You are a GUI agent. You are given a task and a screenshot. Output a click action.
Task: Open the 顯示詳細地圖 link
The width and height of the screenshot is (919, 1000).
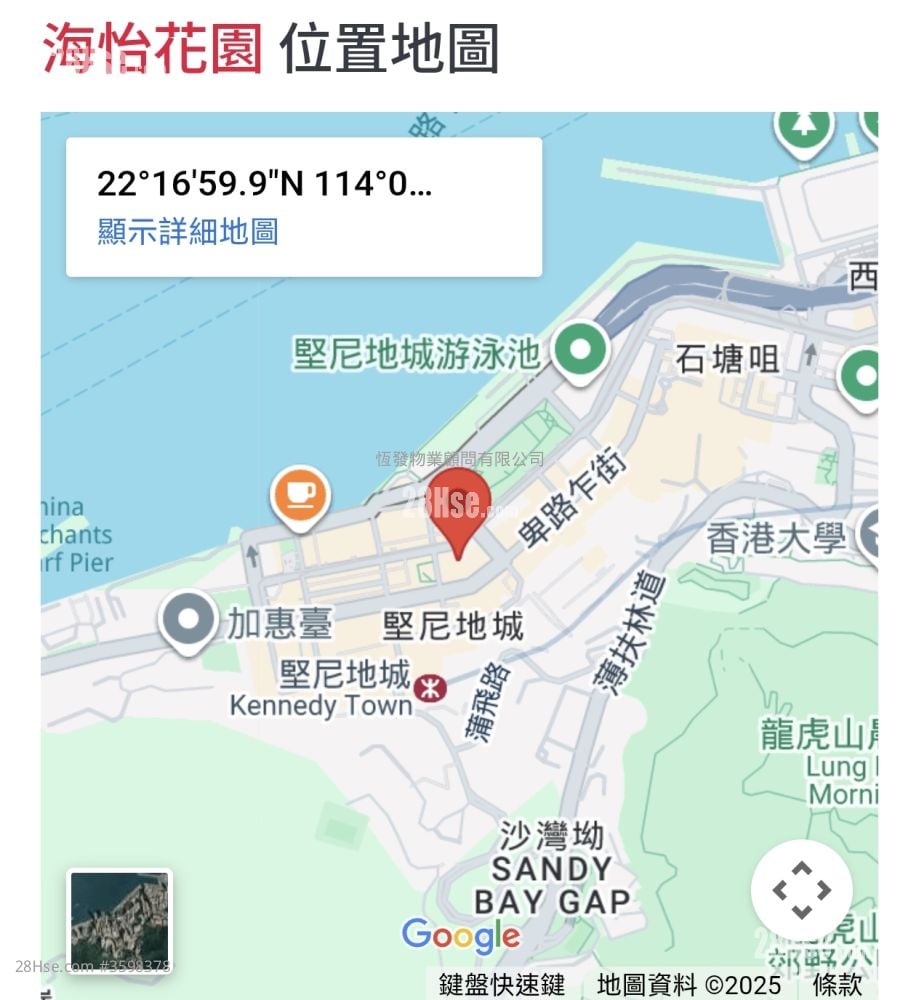click(x=187, y=232)
